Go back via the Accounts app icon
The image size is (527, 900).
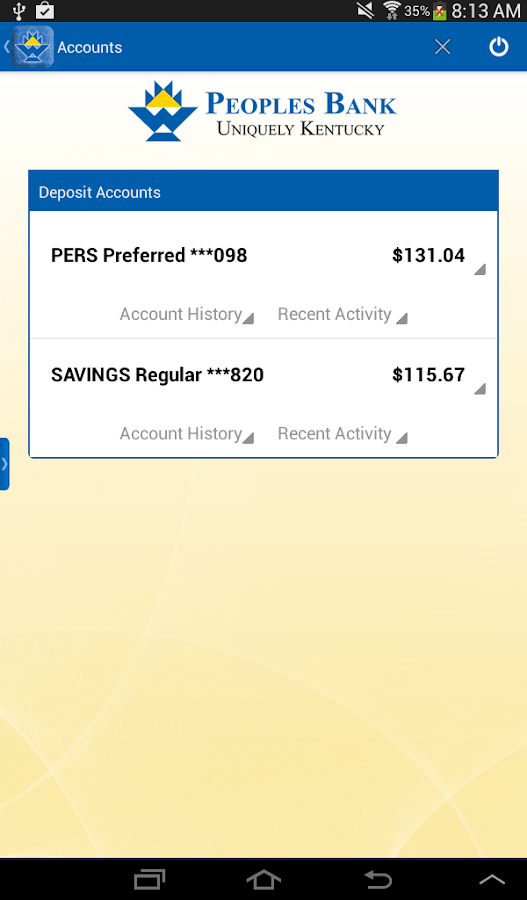point(33,47)
